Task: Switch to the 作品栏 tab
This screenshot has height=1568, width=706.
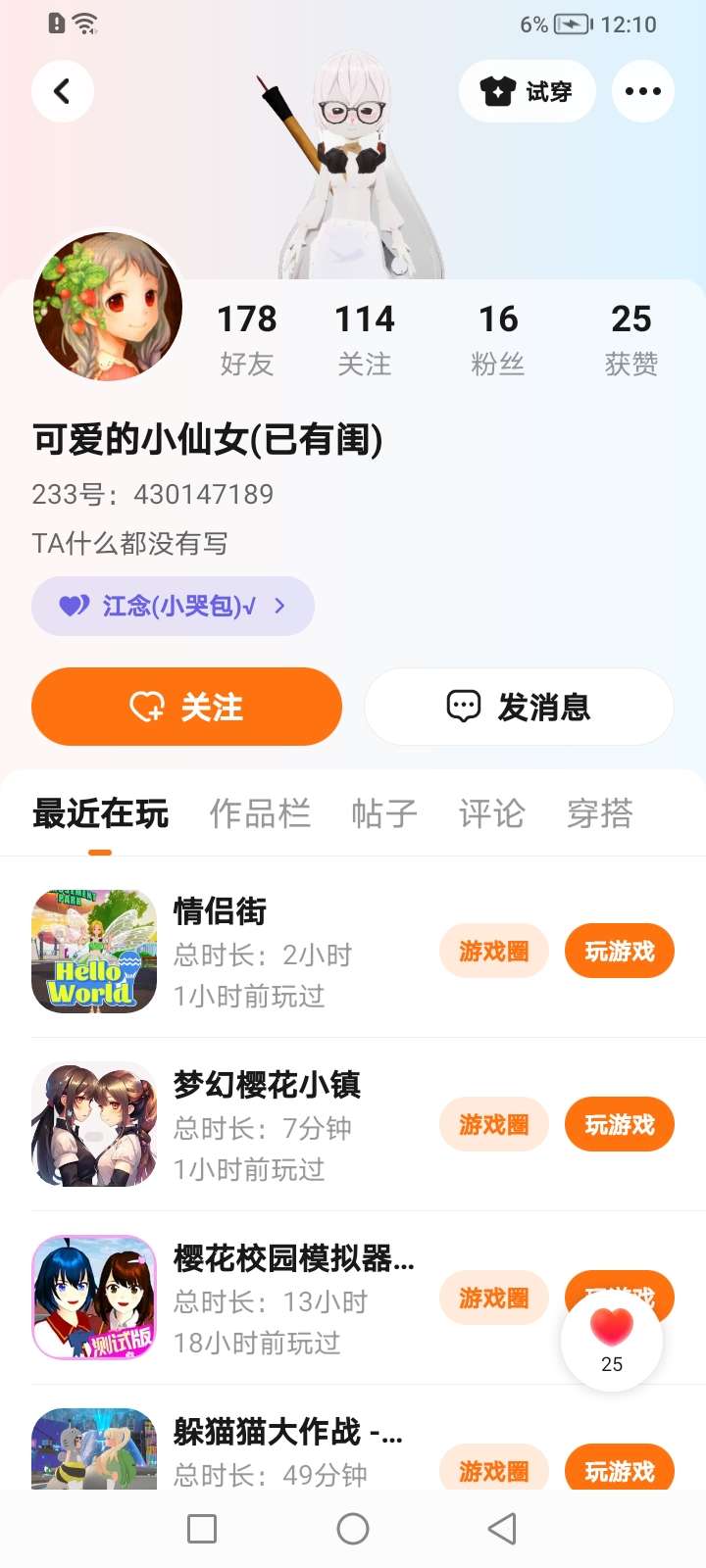Action: point(260,813)
